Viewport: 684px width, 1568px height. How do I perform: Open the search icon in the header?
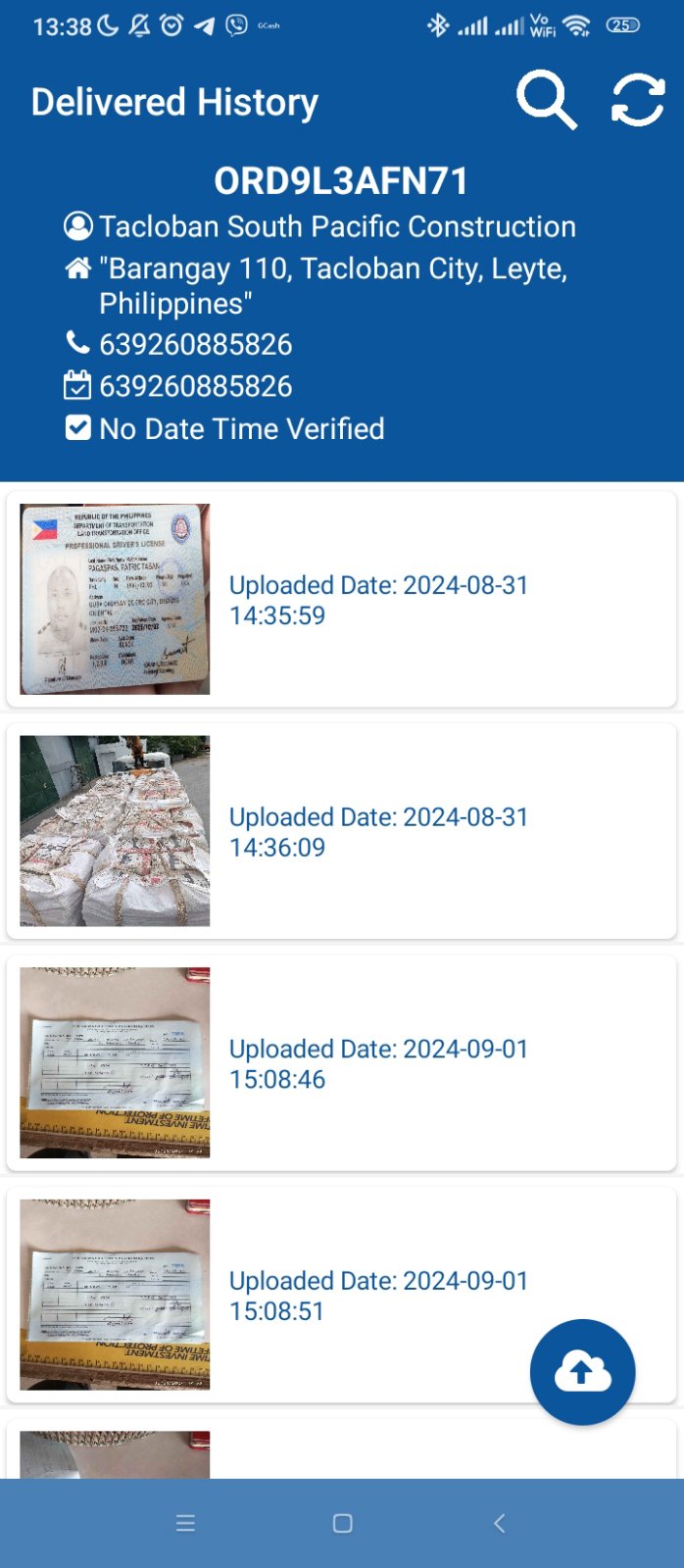(x=546, y=100)
